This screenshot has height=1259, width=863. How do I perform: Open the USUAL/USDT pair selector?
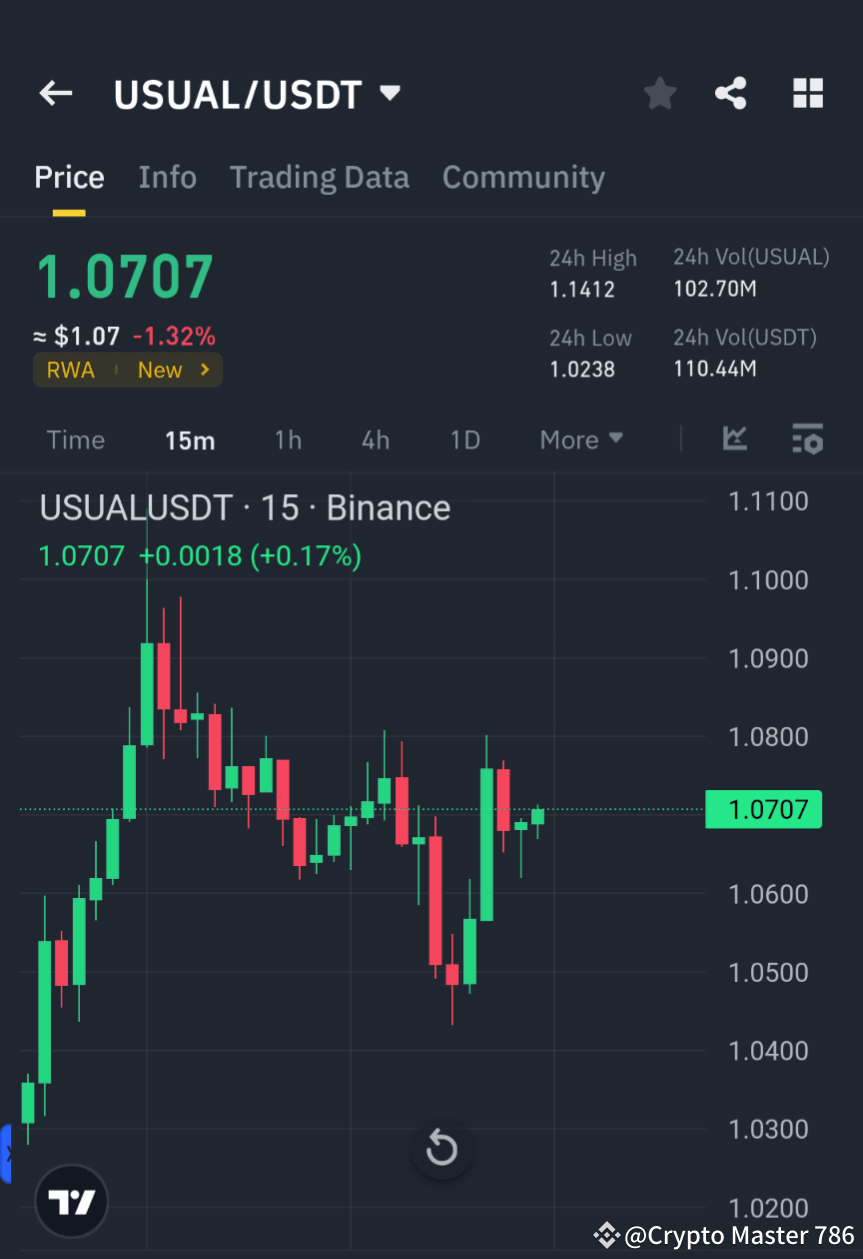point(257,93)
